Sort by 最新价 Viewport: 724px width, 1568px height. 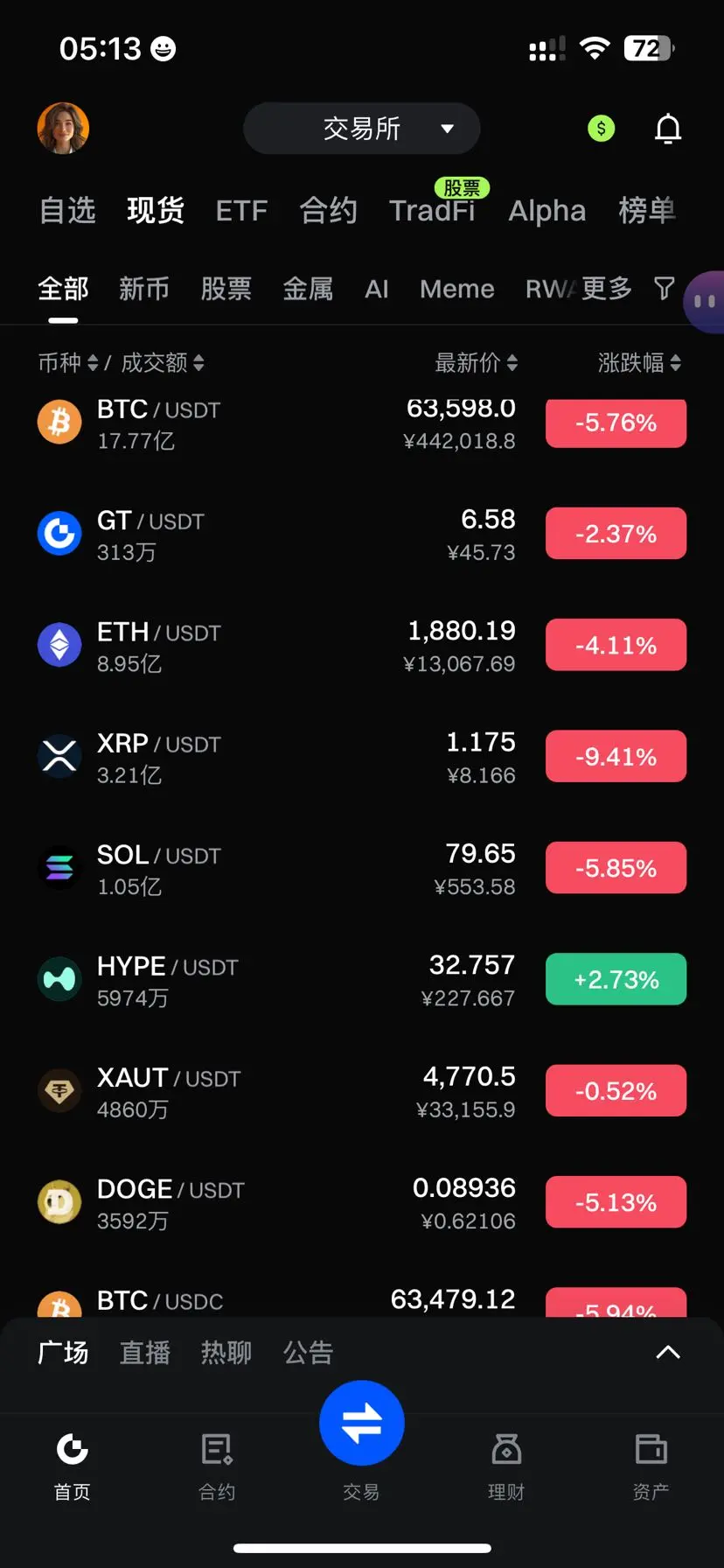pos(477,362)
